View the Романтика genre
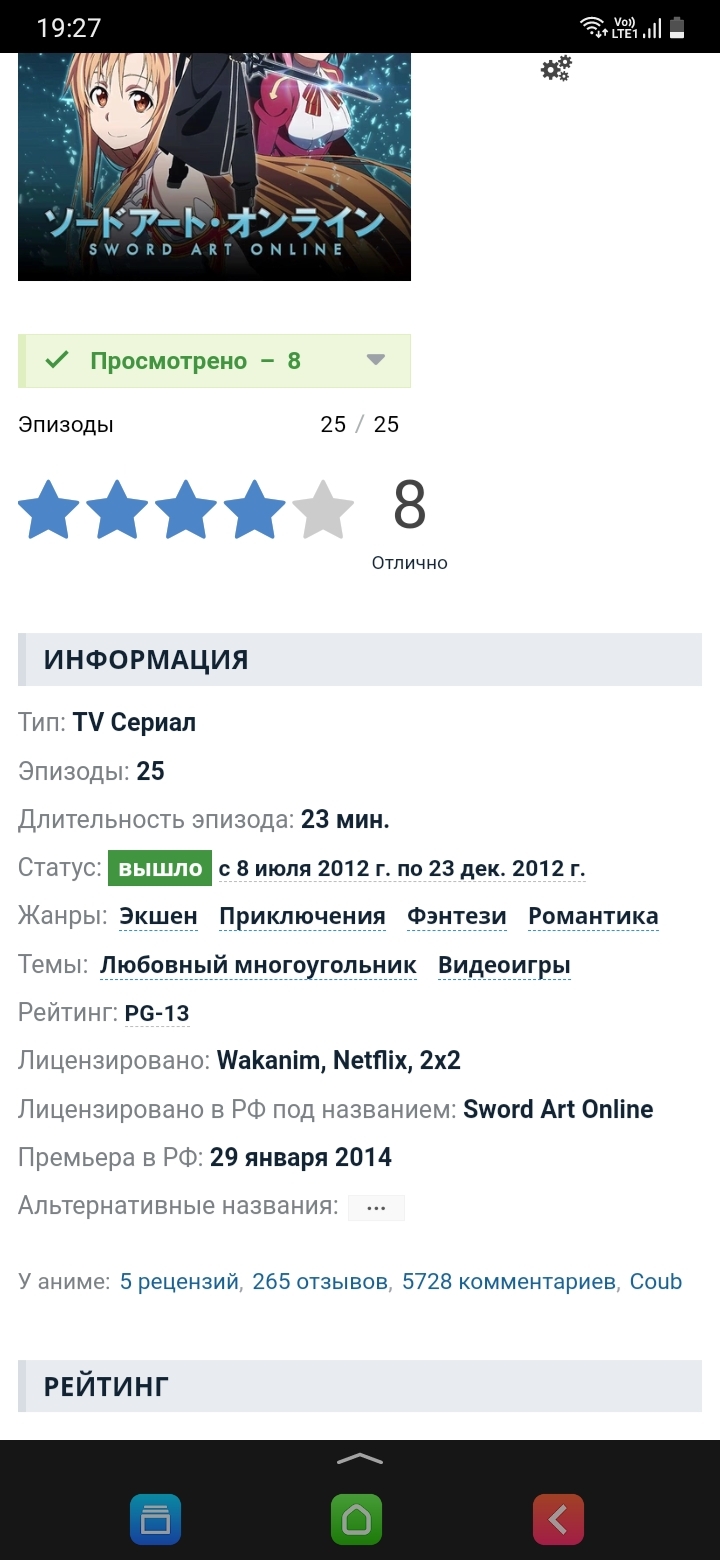 tap(593, 916)
